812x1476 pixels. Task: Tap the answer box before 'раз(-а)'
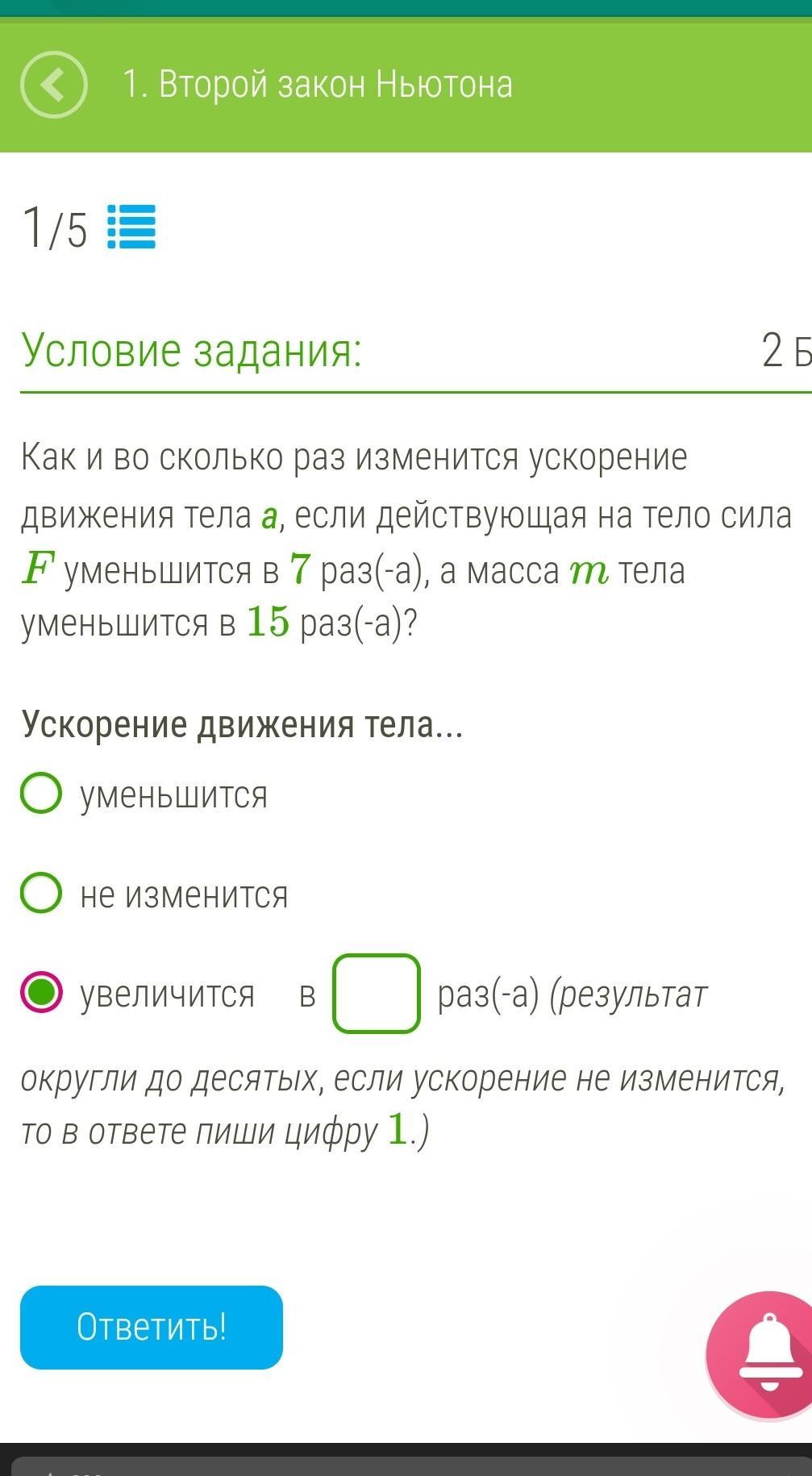pyautogui.click(x=377, y=994)
